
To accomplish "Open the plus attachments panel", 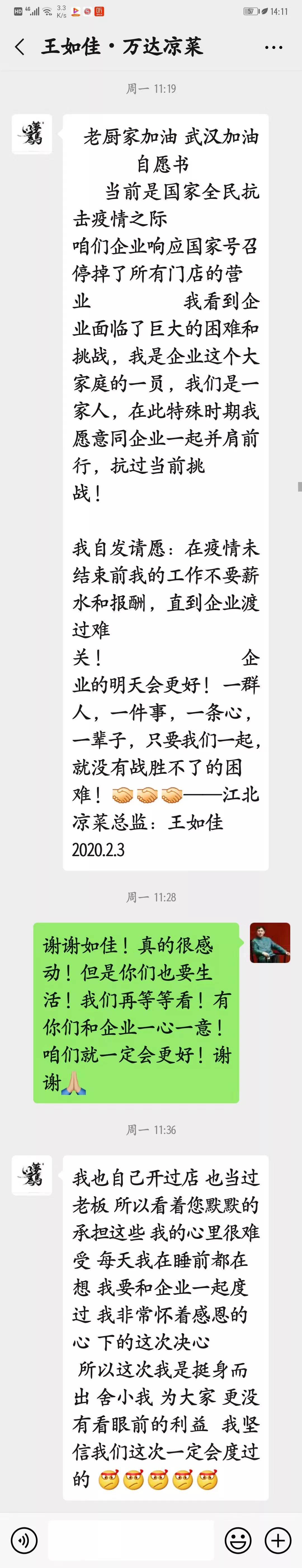I will (278, 1540).
